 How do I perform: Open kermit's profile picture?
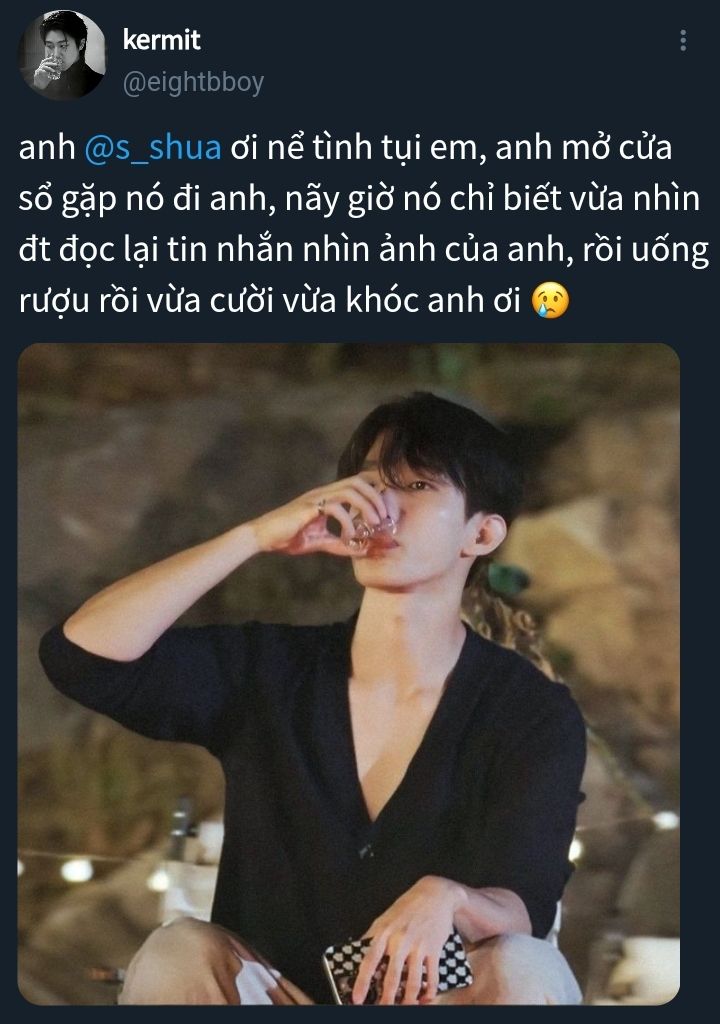pyautogui.click(x=62, y=57)
